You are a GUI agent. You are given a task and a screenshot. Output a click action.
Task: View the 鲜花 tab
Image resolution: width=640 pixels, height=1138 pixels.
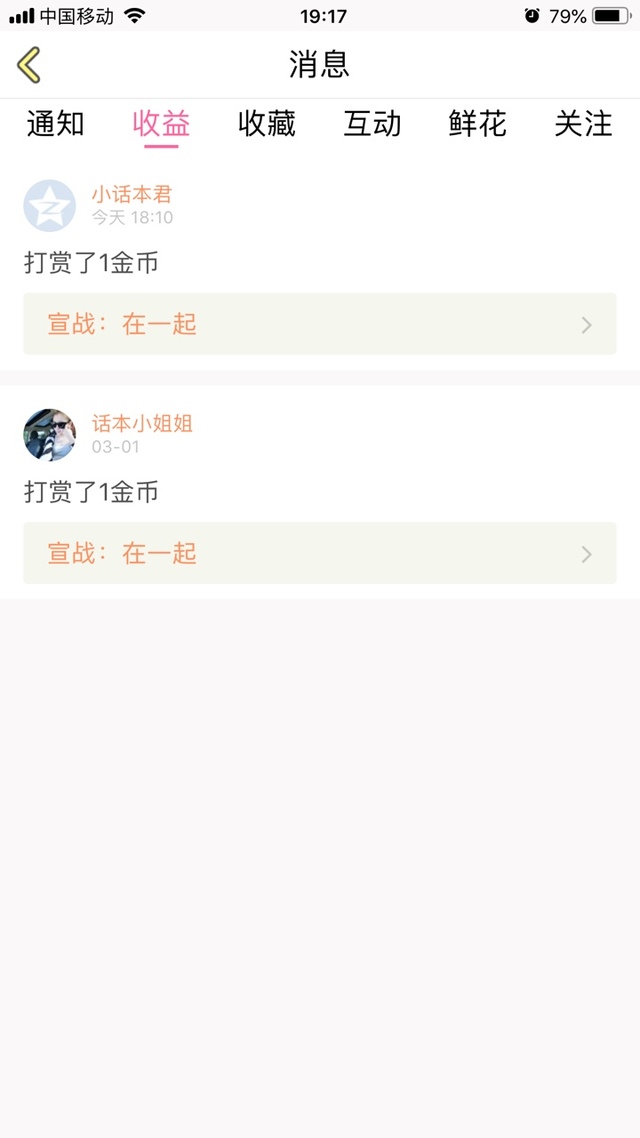coord(478,124)
